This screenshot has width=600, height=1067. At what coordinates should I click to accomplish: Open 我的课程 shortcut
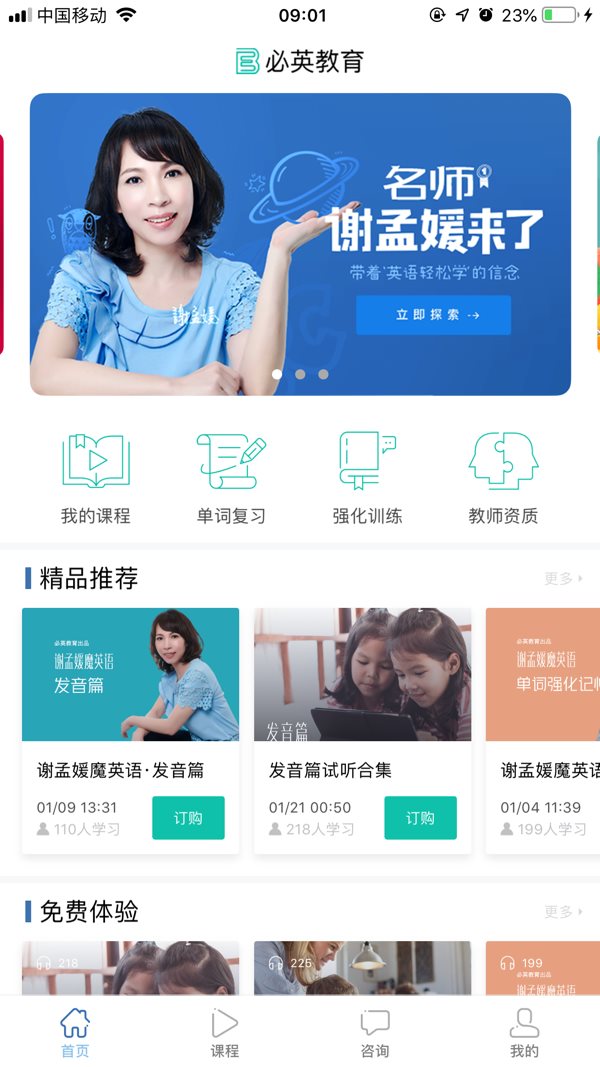96,479
